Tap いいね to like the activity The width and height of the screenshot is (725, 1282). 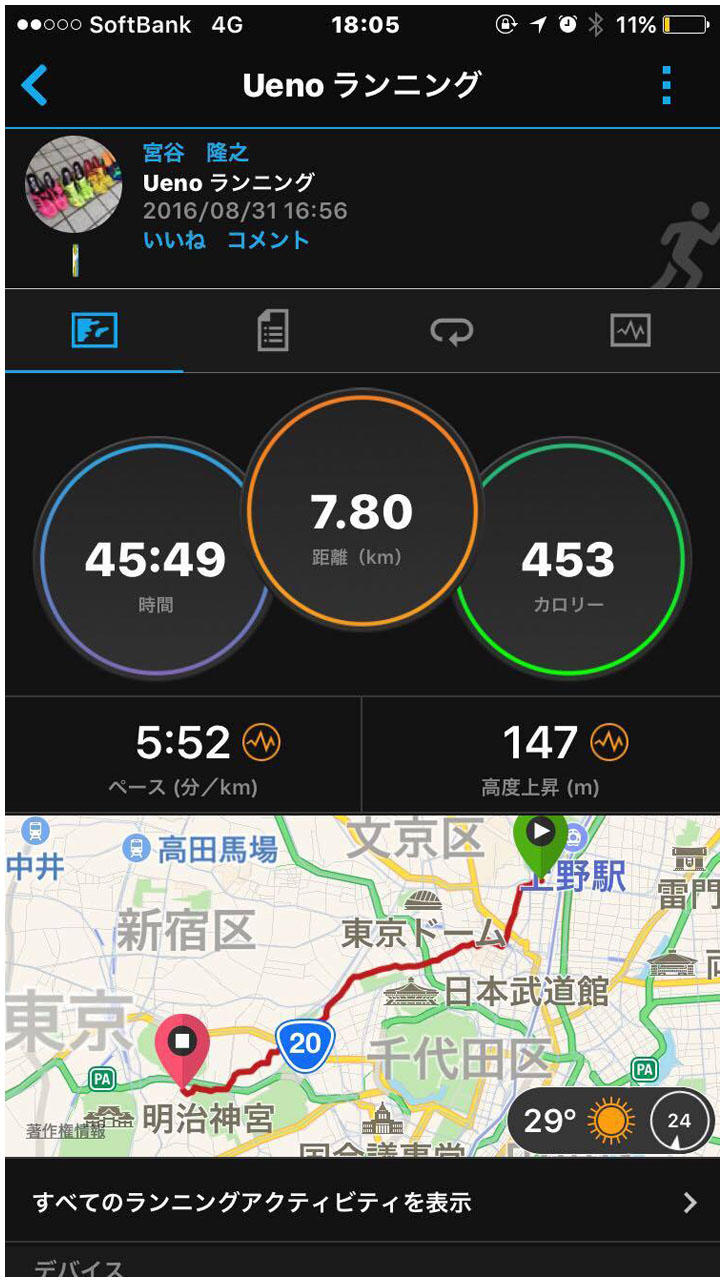173,240
